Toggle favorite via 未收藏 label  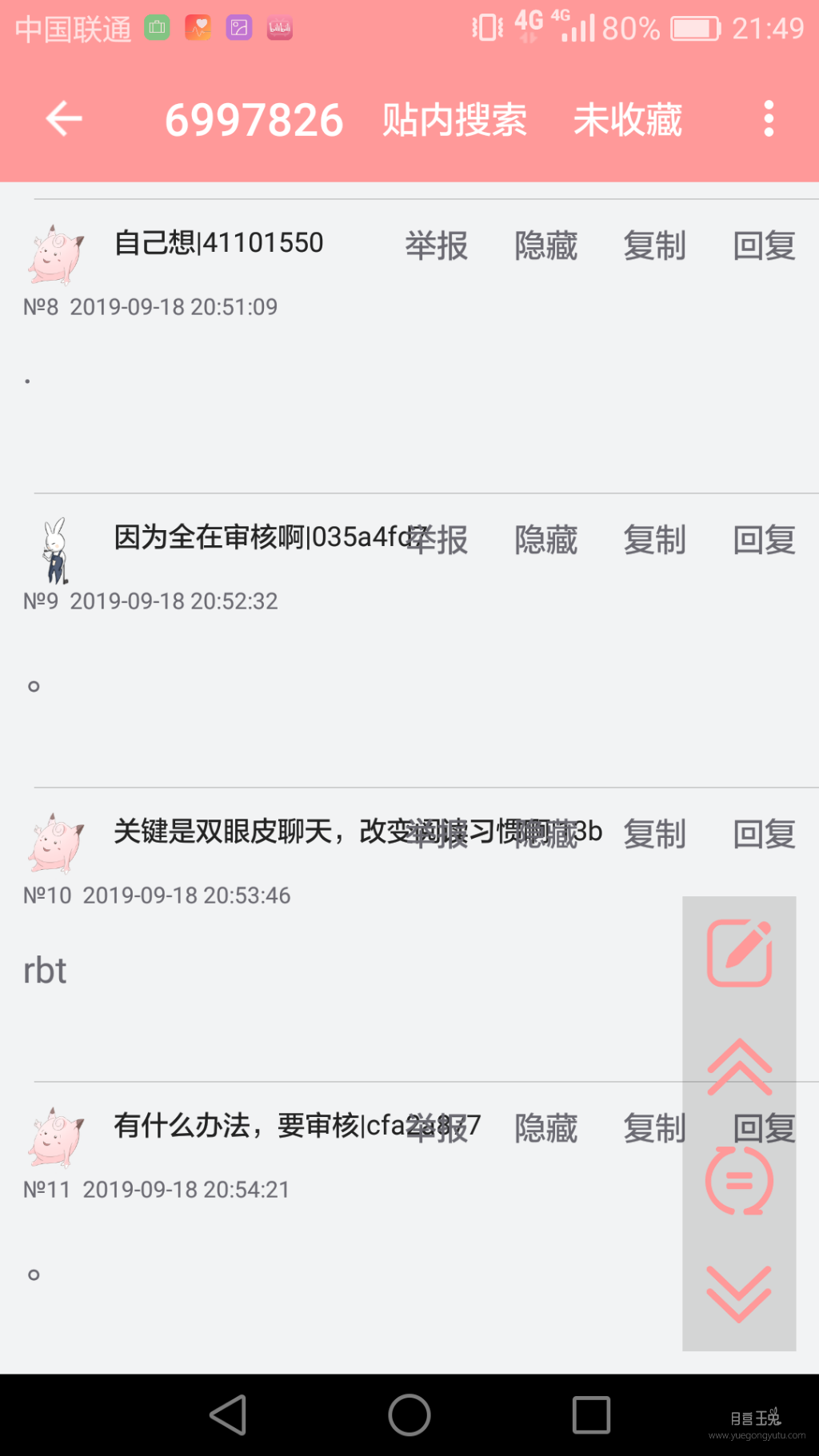pos(627,120)
